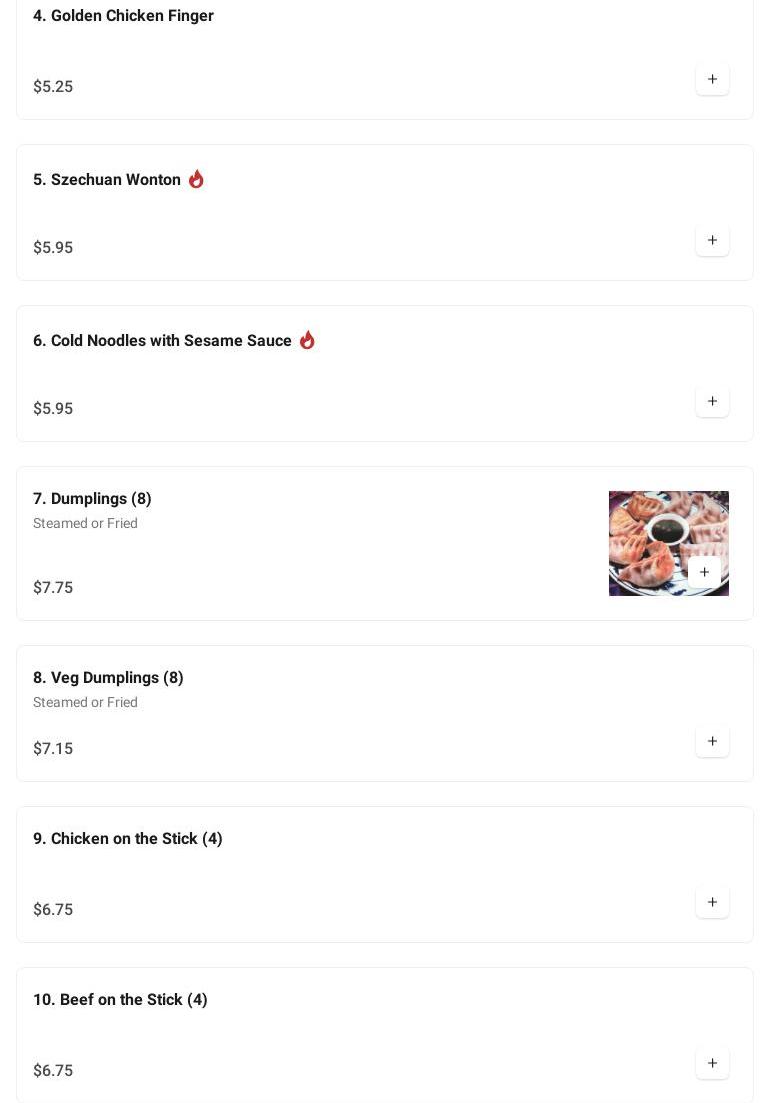Add Veg Dumplings (8) to order
The width and height of the screenshot is (770, 1103).
[712, 741]
